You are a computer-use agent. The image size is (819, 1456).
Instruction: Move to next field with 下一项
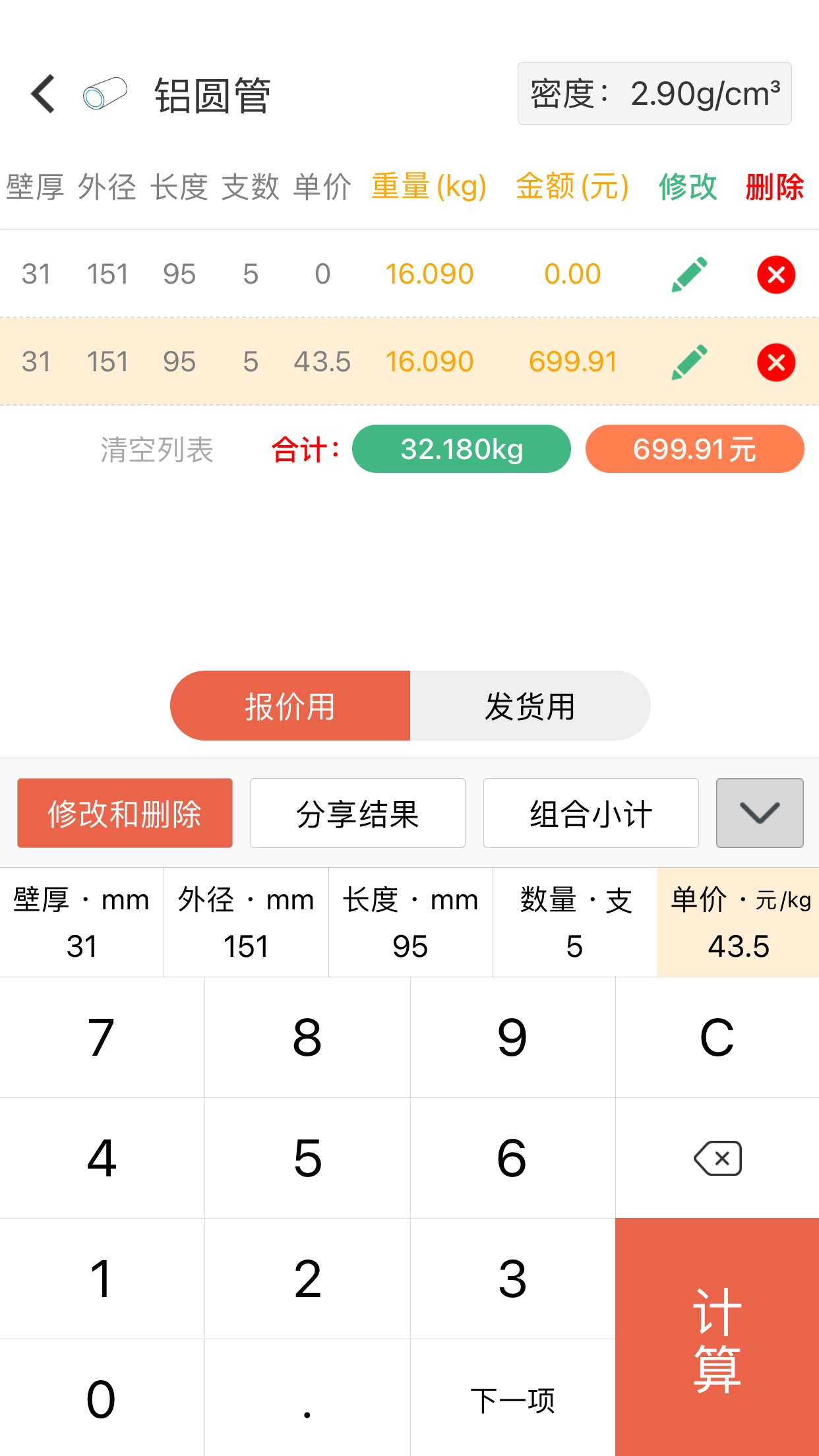click(512, 1399)
